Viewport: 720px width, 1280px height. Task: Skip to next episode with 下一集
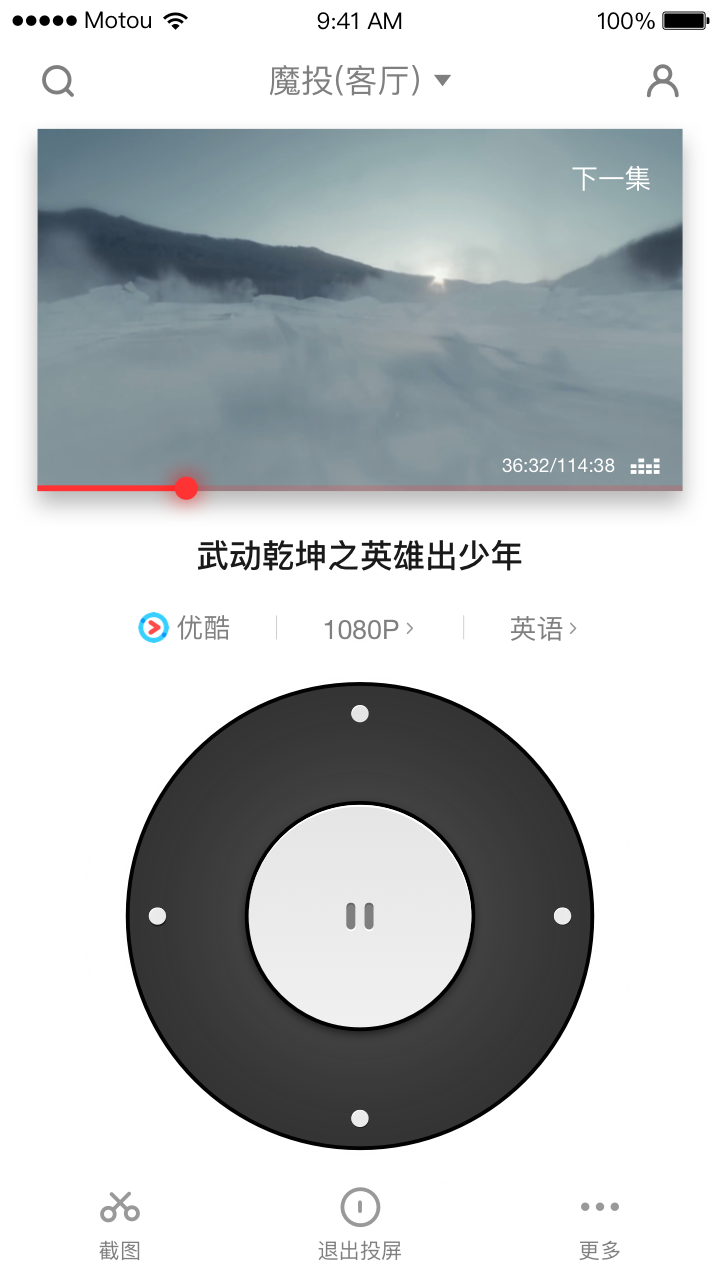coord(611,179)
